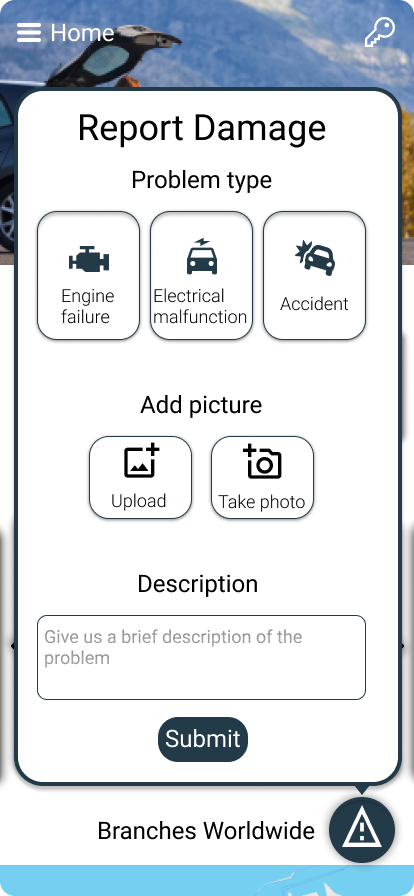Focus the problem description text field
The width and height of the screenshot is (414, 896).
click(201, 657)
